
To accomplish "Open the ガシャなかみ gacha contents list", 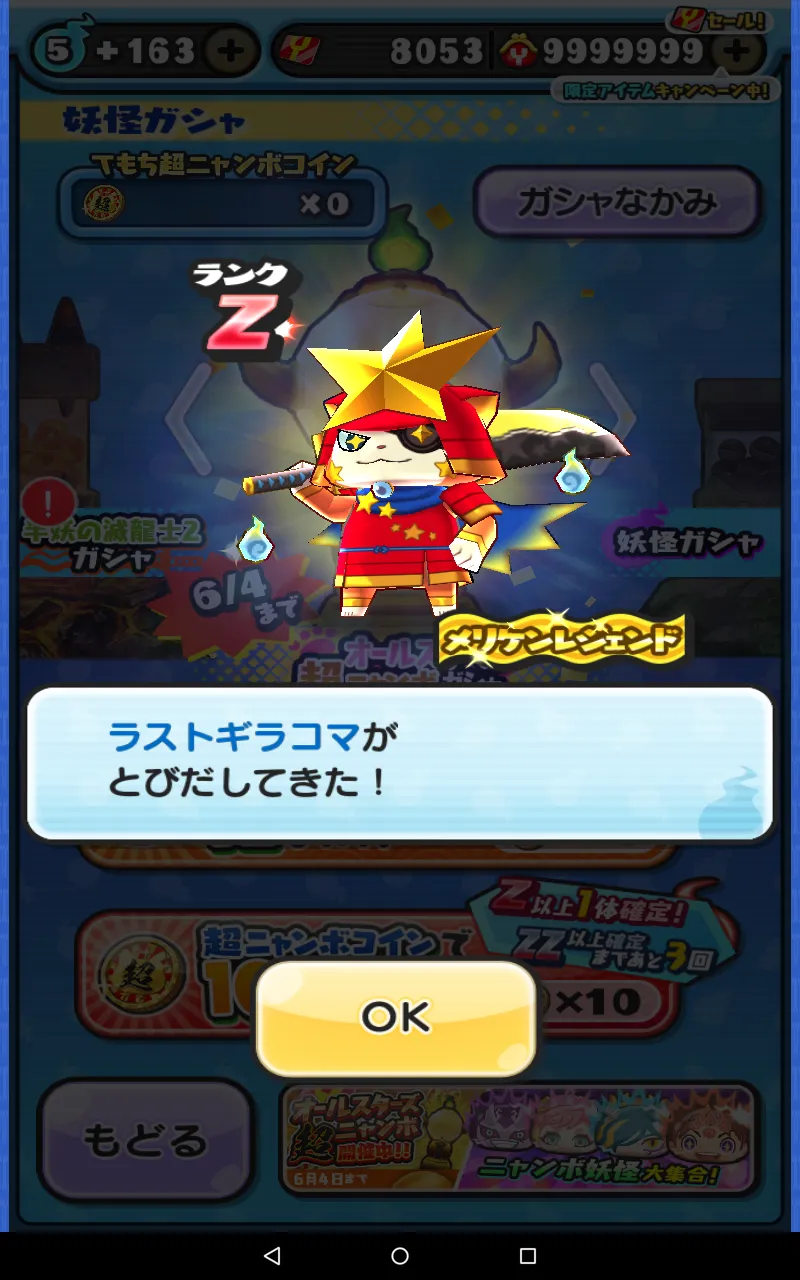I will [616, 201].
